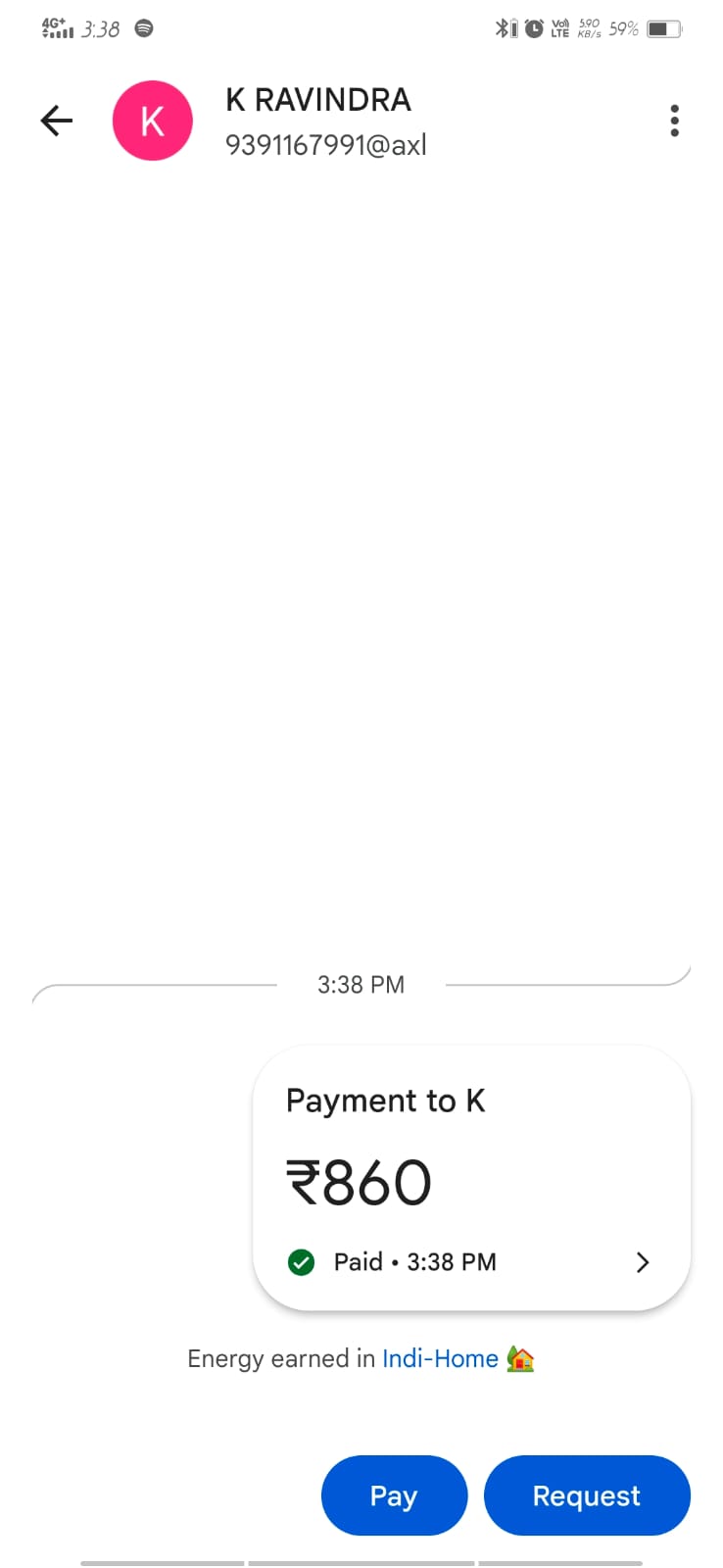The width and height of the screenshot is (723, 1568).
Task: Follow the Indi-Home link
Action: tap(440, 1358)
